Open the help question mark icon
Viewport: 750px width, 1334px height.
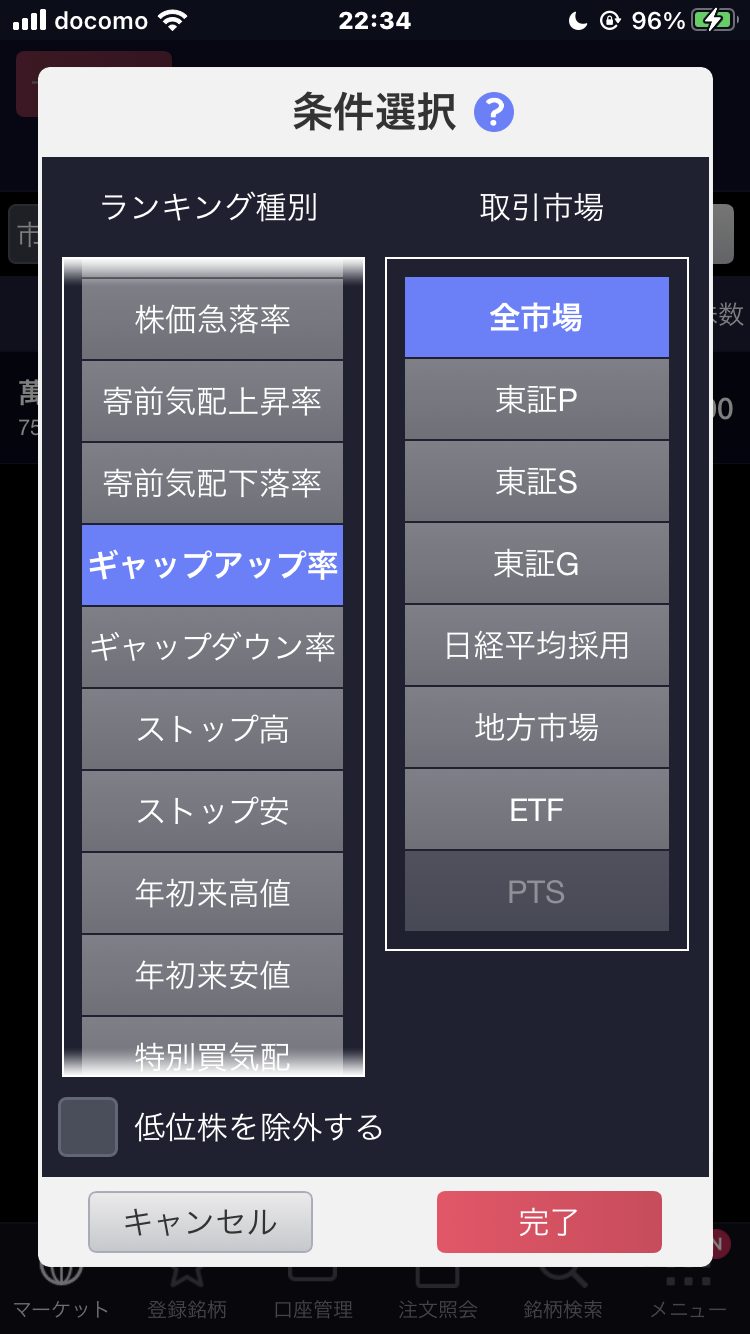494,113
